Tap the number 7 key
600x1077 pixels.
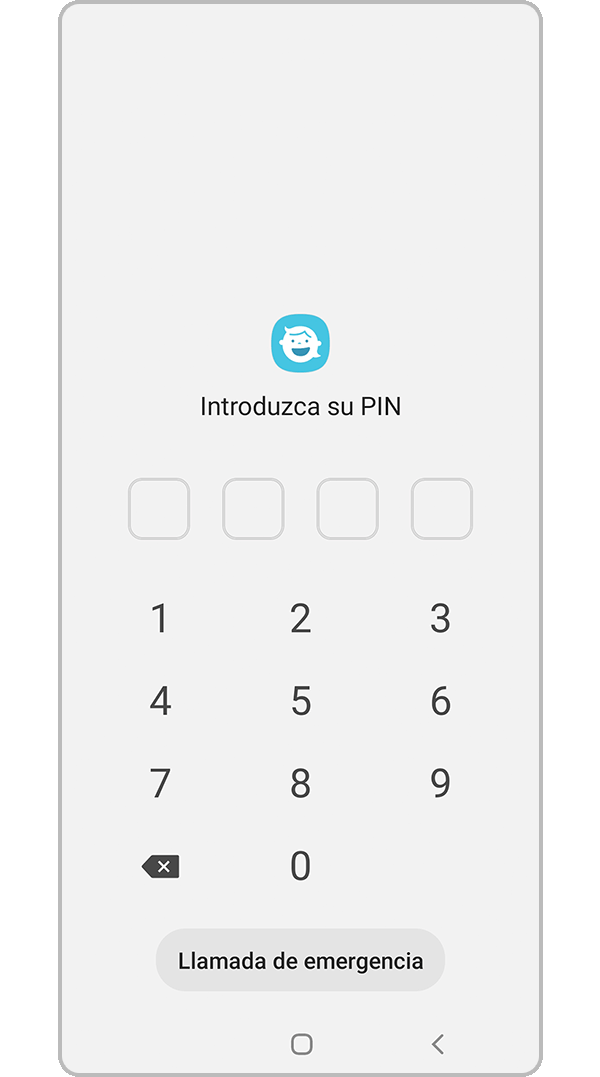pyautogui.click(x=160, y=783)
